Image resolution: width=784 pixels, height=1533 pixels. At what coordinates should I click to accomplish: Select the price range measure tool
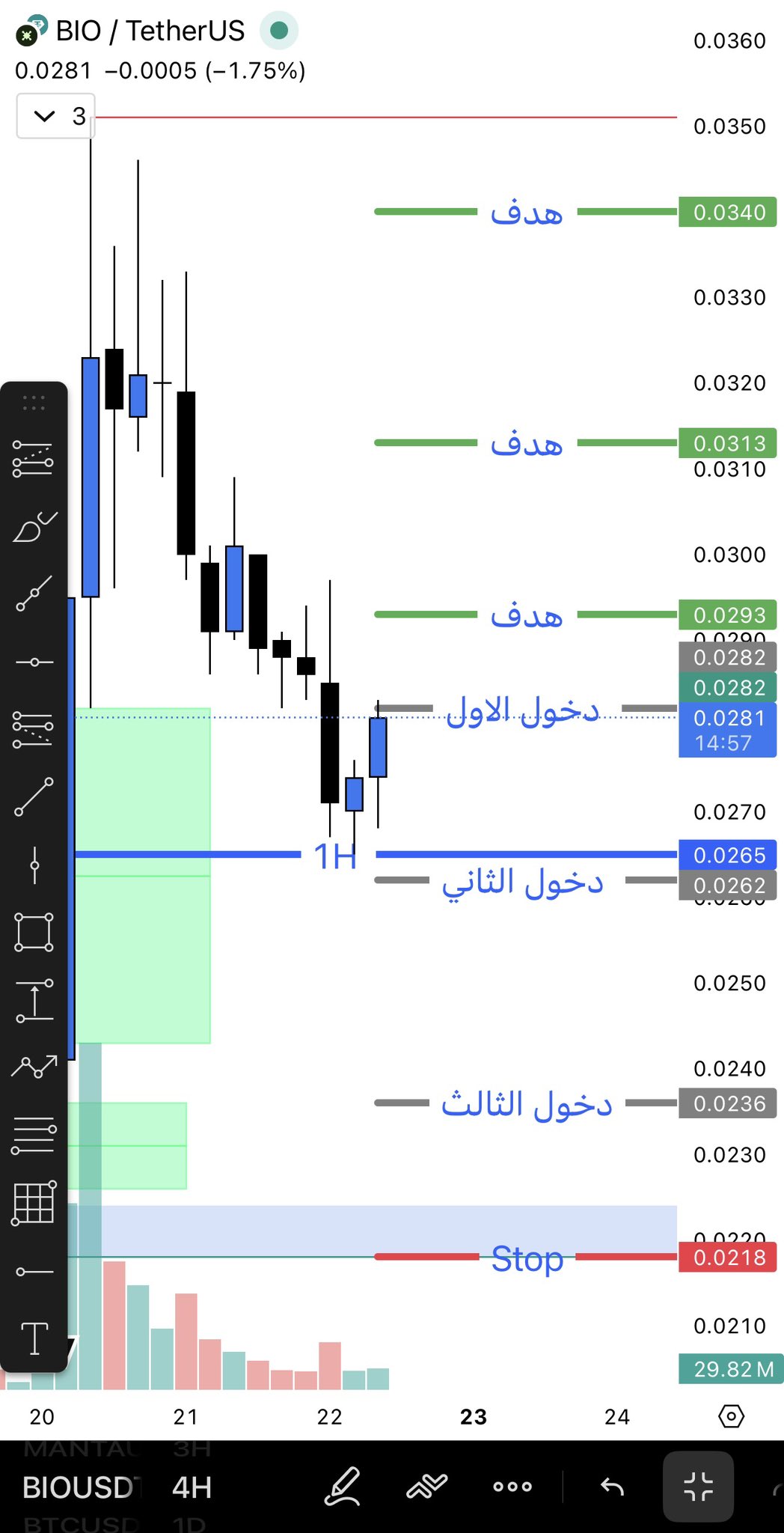tap(34, 1000)
